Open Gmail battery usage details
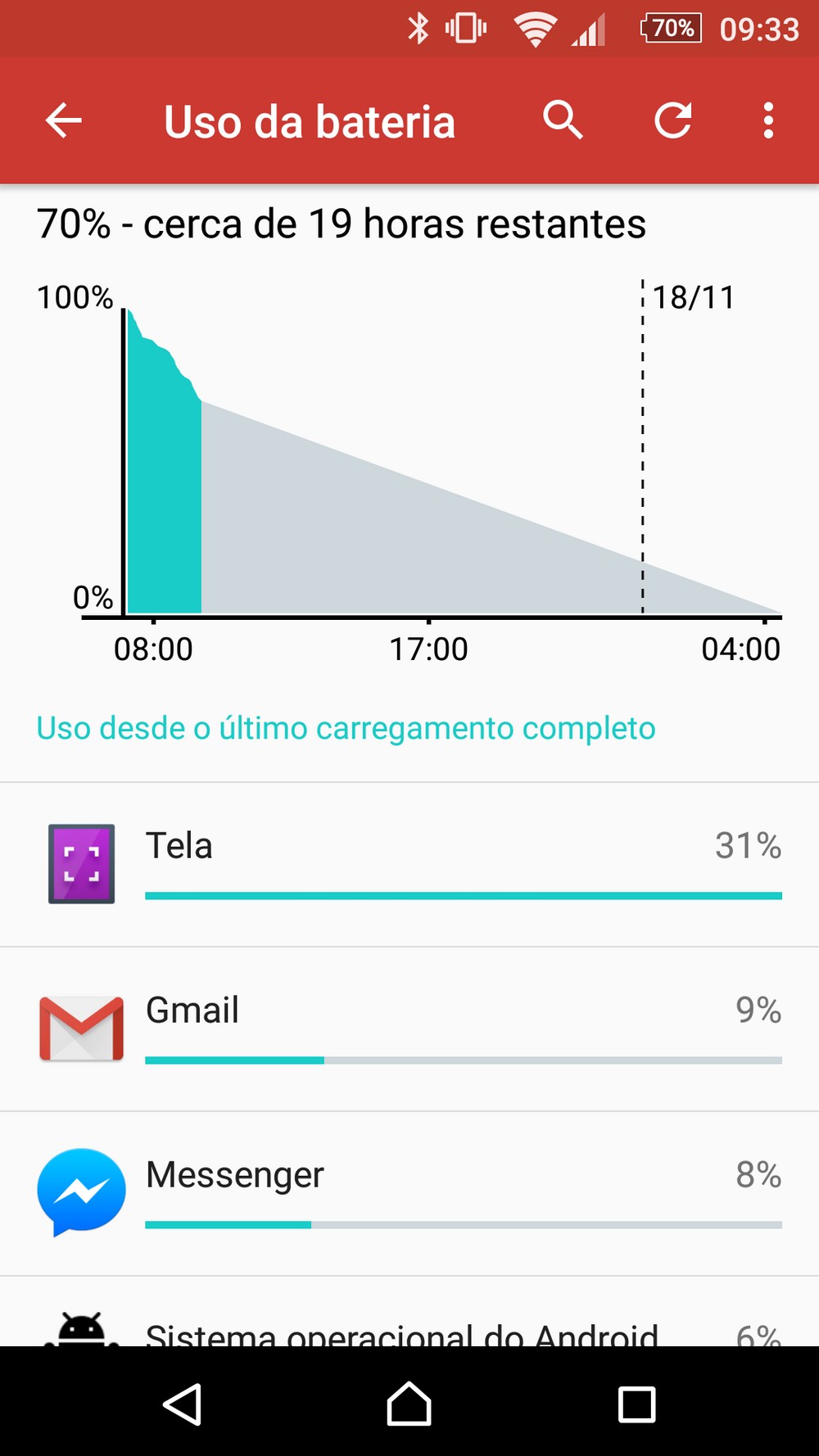819x1456 pixels. coord(409,1029)
